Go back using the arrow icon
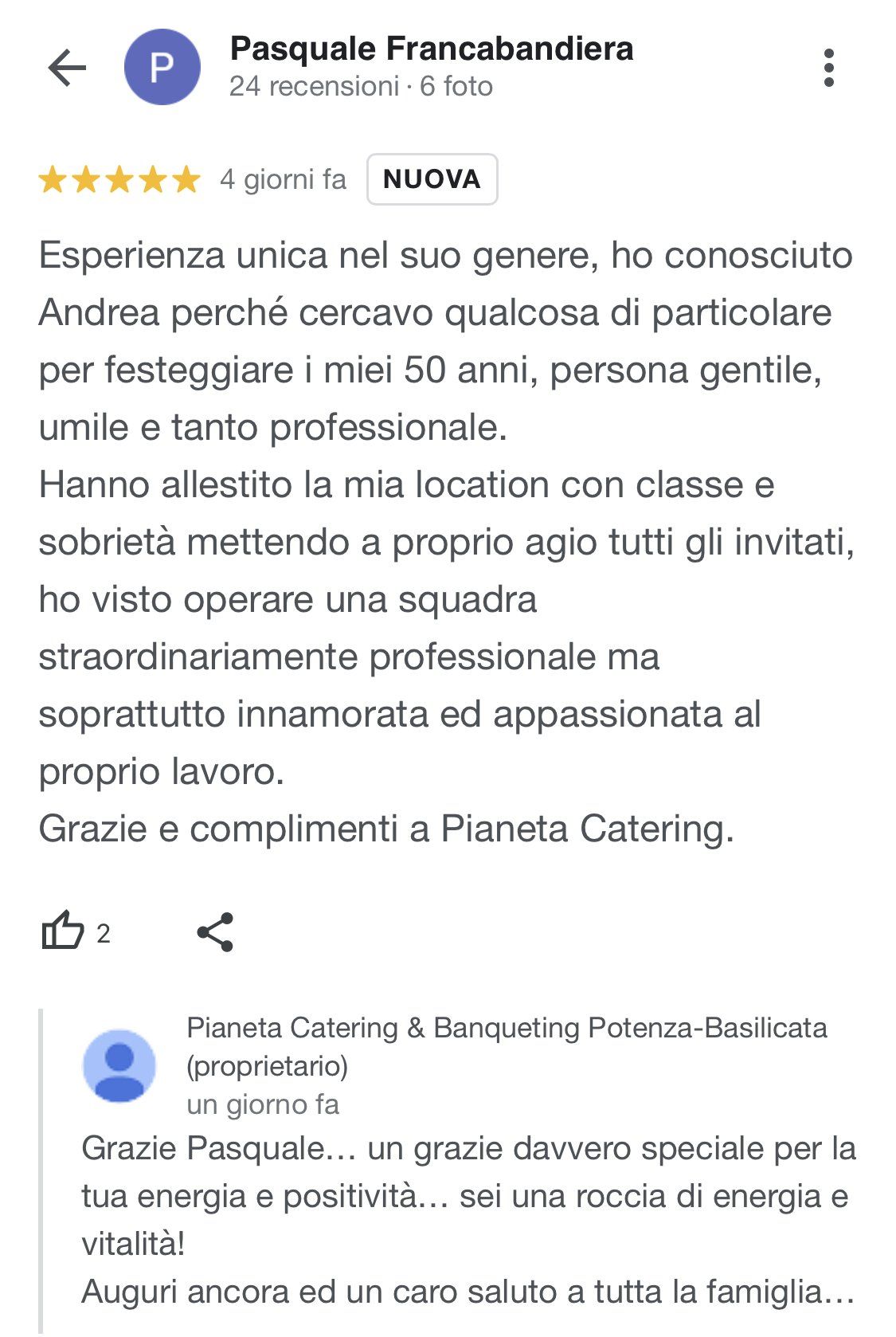Screen dimensions: 896x1337 (67, 68)
